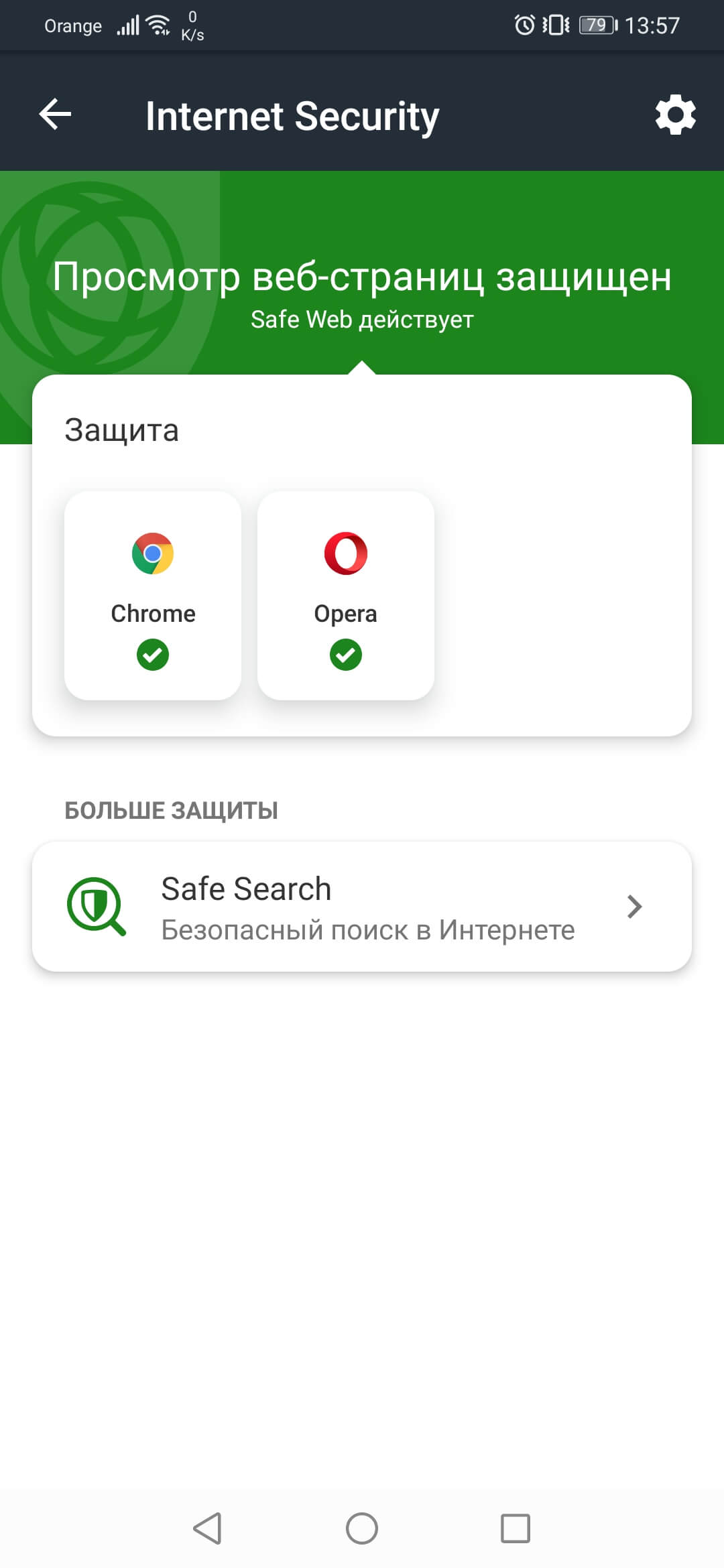Open settings via the gear icon

[675, 115]
